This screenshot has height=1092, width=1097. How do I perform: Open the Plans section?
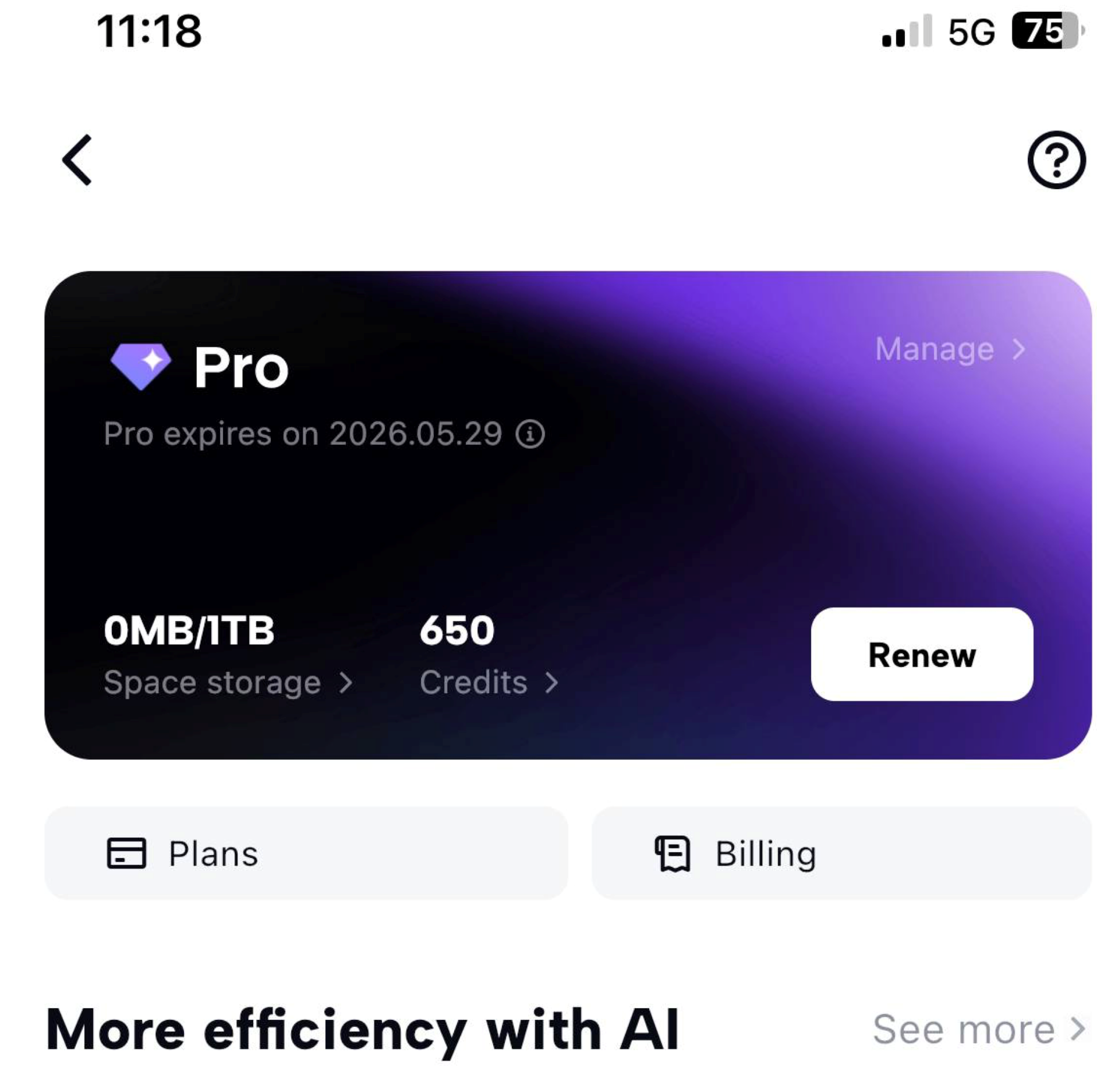point(306,853)
